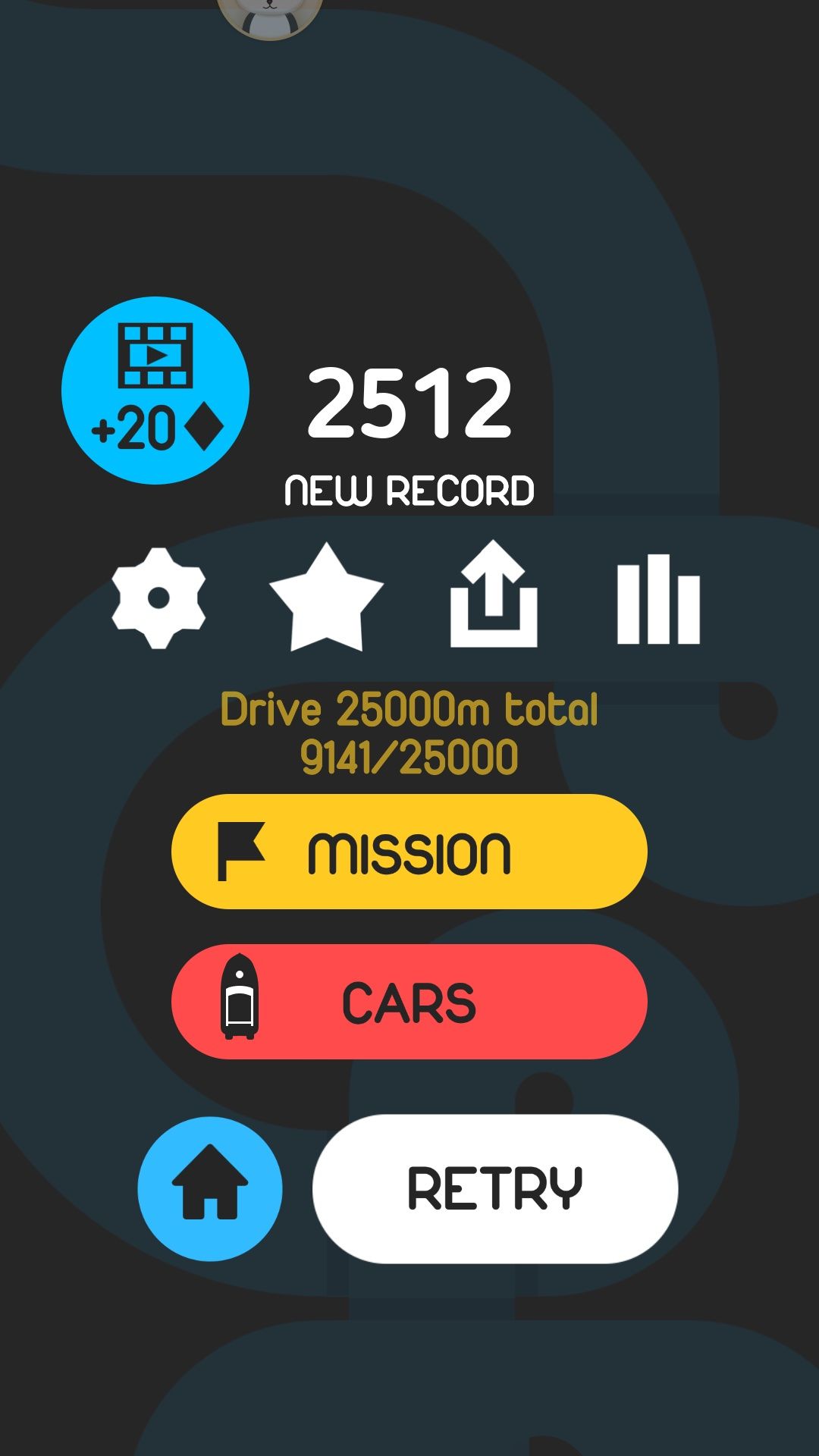Tap the rocket car icon on CARS button

pos(241,1001)
